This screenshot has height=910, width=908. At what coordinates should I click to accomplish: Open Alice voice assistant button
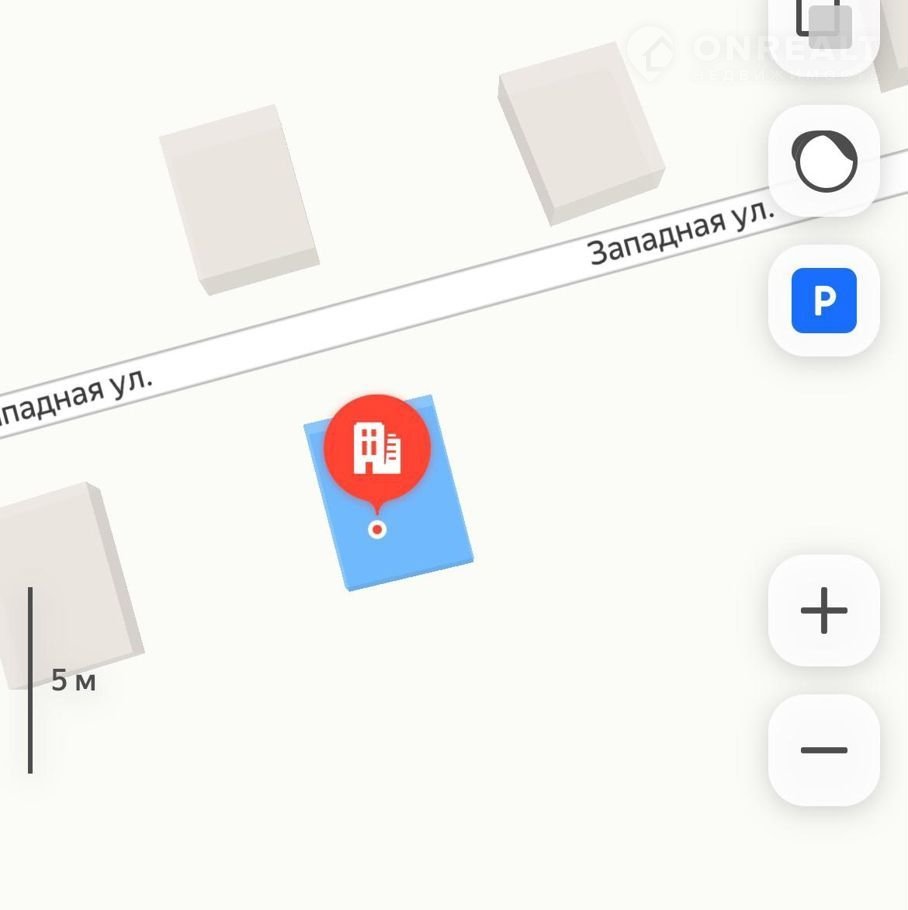click(824, 160)
